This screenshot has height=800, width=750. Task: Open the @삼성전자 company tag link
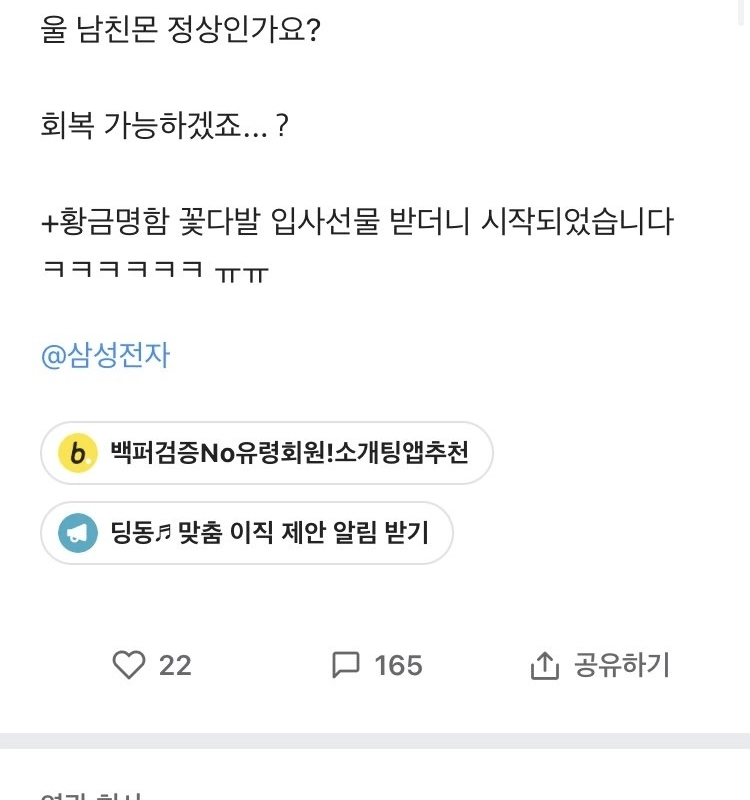point(105,355)
